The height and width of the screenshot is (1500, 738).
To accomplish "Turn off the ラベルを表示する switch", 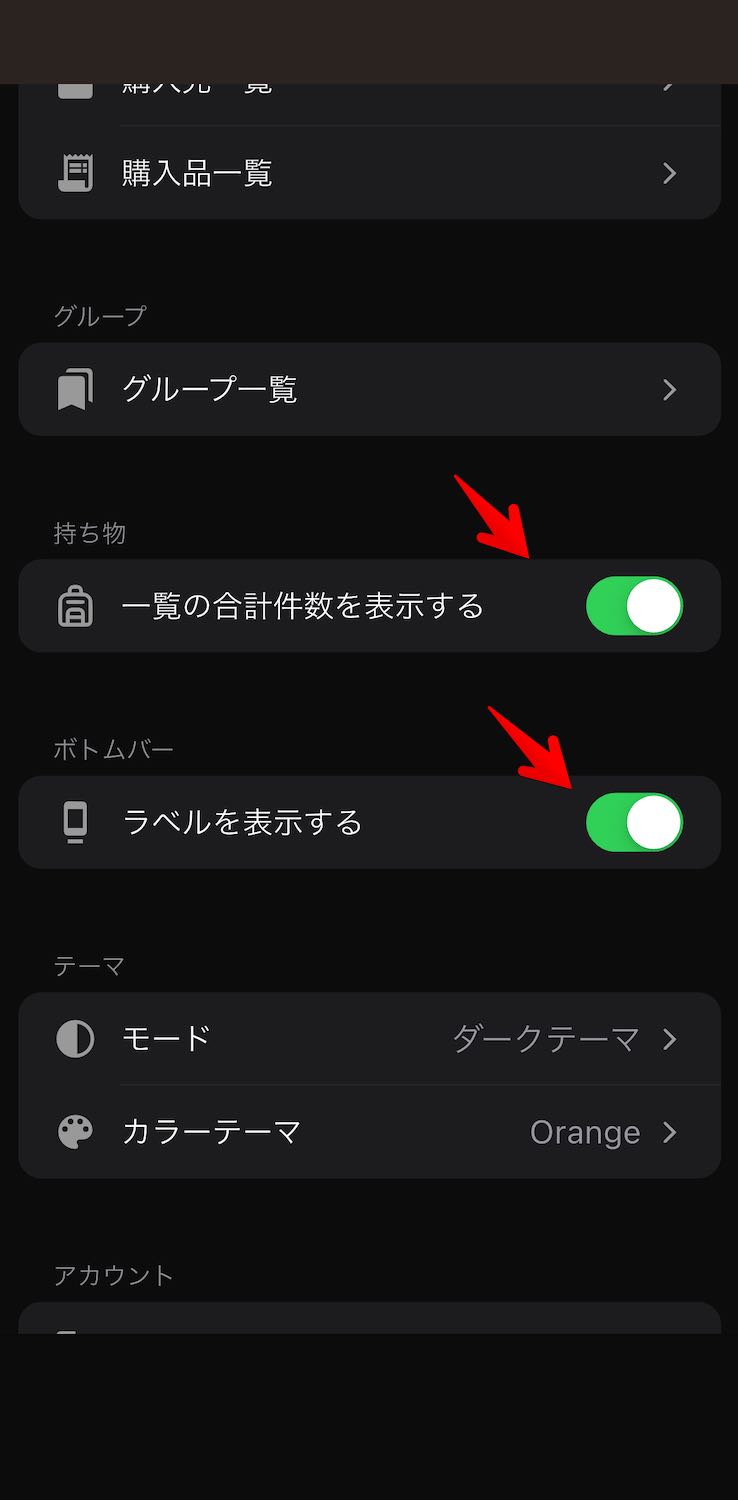I will point(634,822).
